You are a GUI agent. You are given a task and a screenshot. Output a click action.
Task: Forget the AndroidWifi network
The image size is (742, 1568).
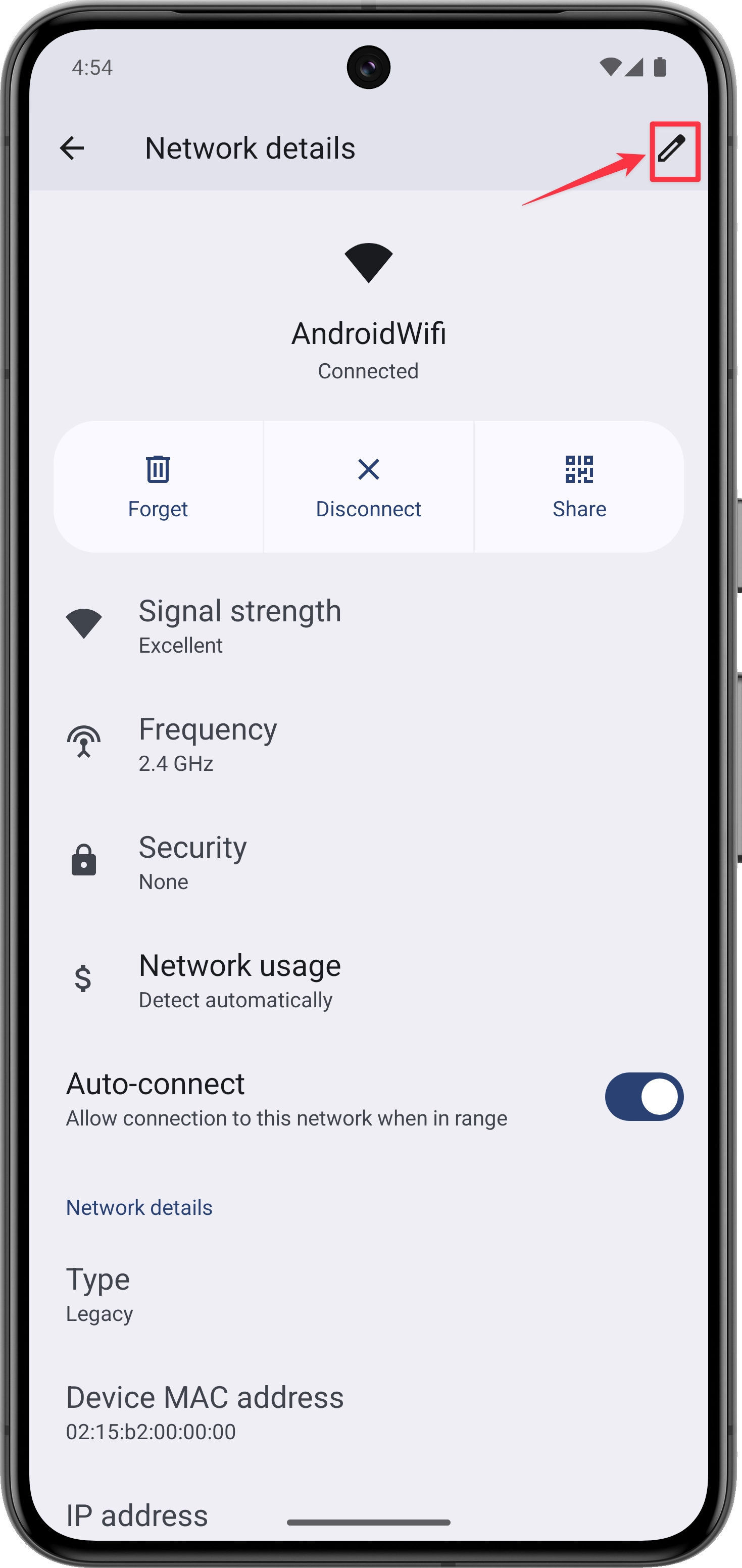click(x=158, y=486)
